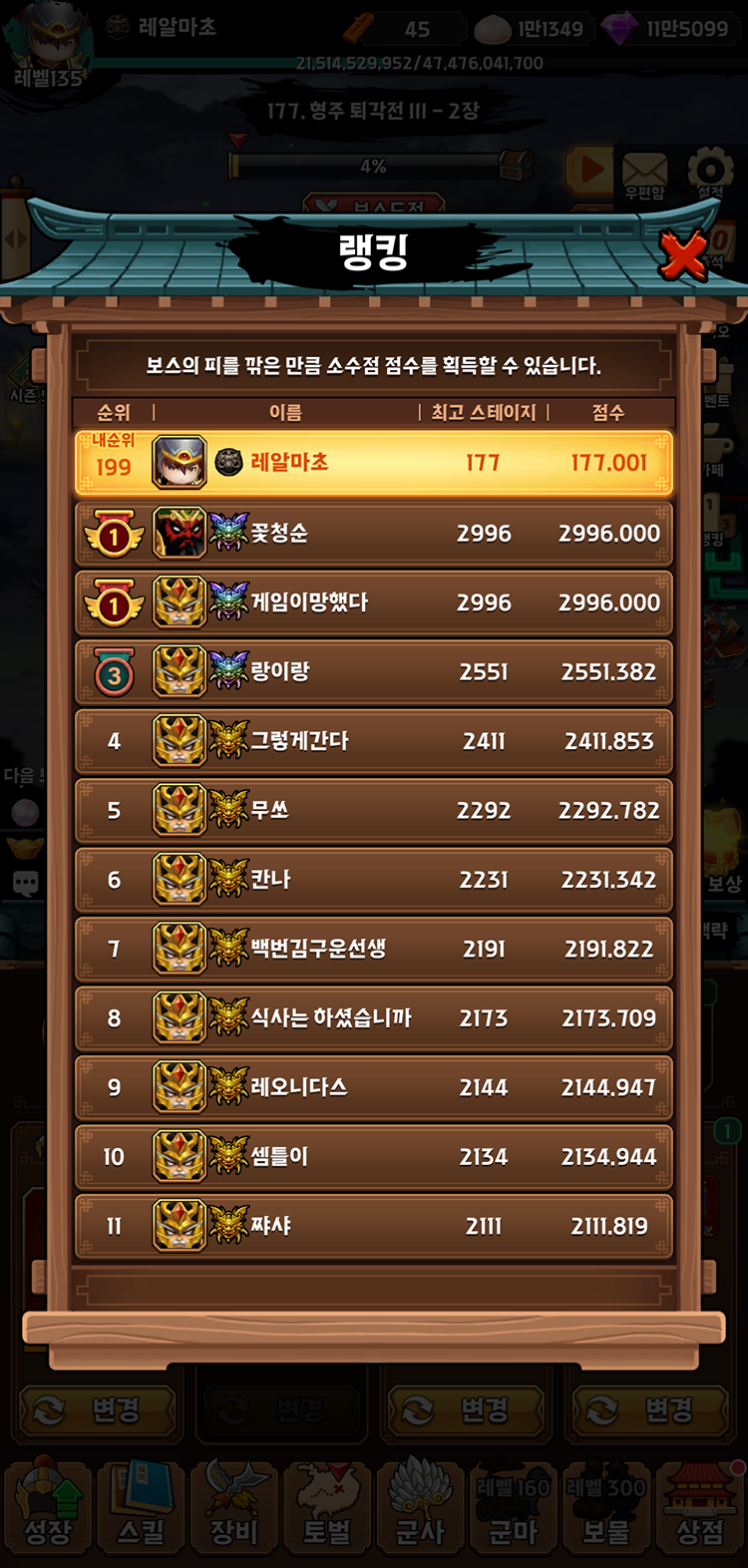Close the 랭킹 ranking popup
Viewport: 748px width, 1568px height.
pyautogui.click(x=683, y=254)
